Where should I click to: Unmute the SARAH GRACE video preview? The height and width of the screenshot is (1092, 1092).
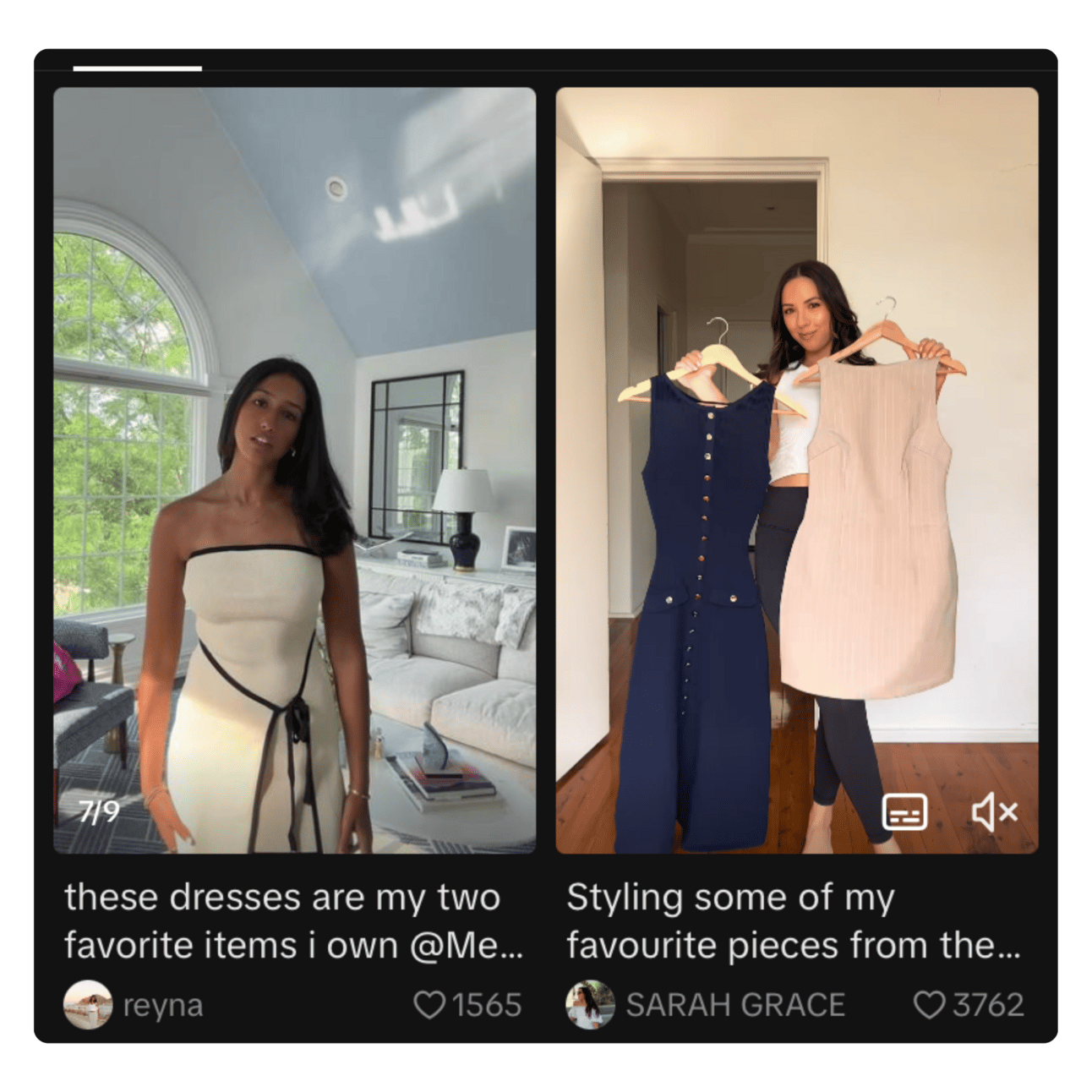(994, 812)
